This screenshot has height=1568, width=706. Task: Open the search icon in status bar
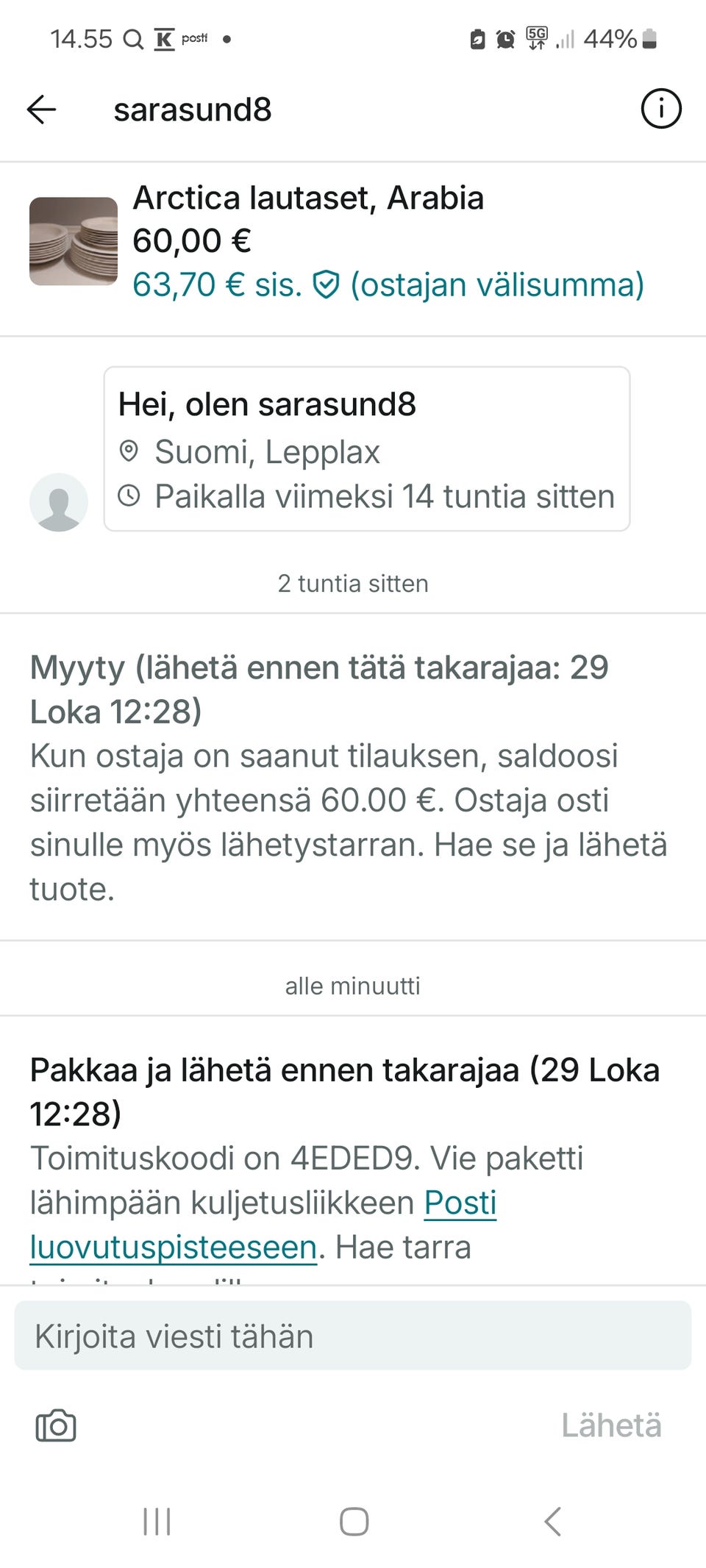pos(134,38)
